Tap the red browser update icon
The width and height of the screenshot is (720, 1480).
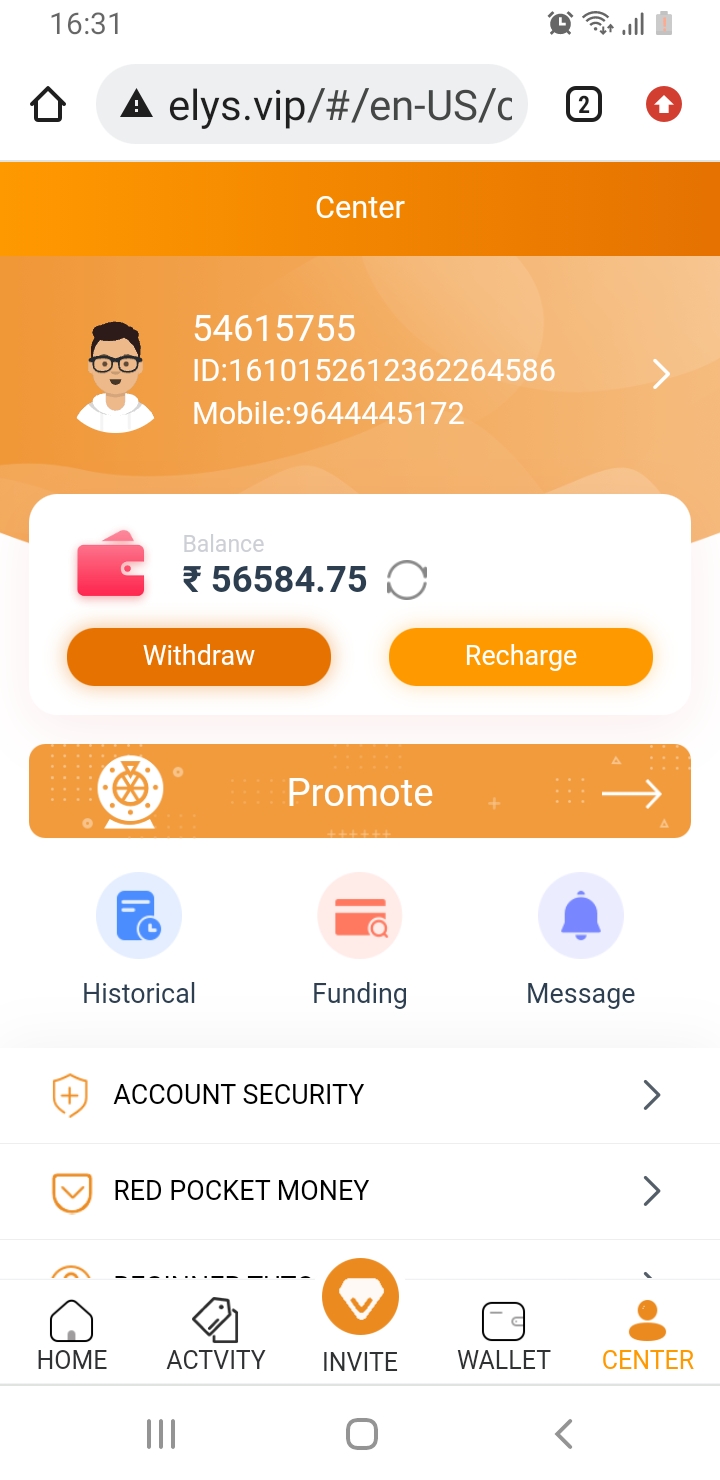[x=664, y=104]
